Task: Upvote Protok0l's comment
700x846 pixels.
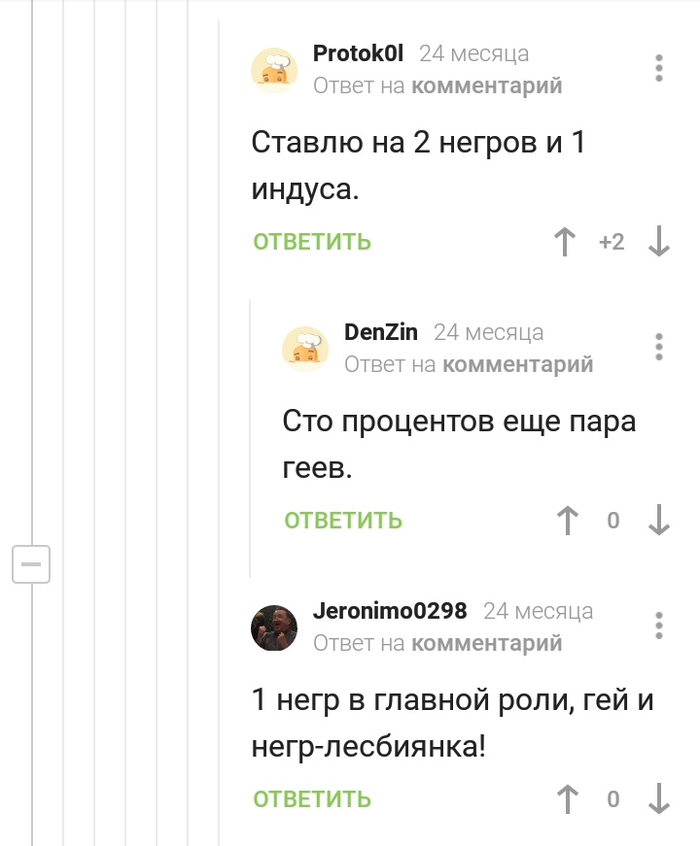Action: click(x=565, y=241)
